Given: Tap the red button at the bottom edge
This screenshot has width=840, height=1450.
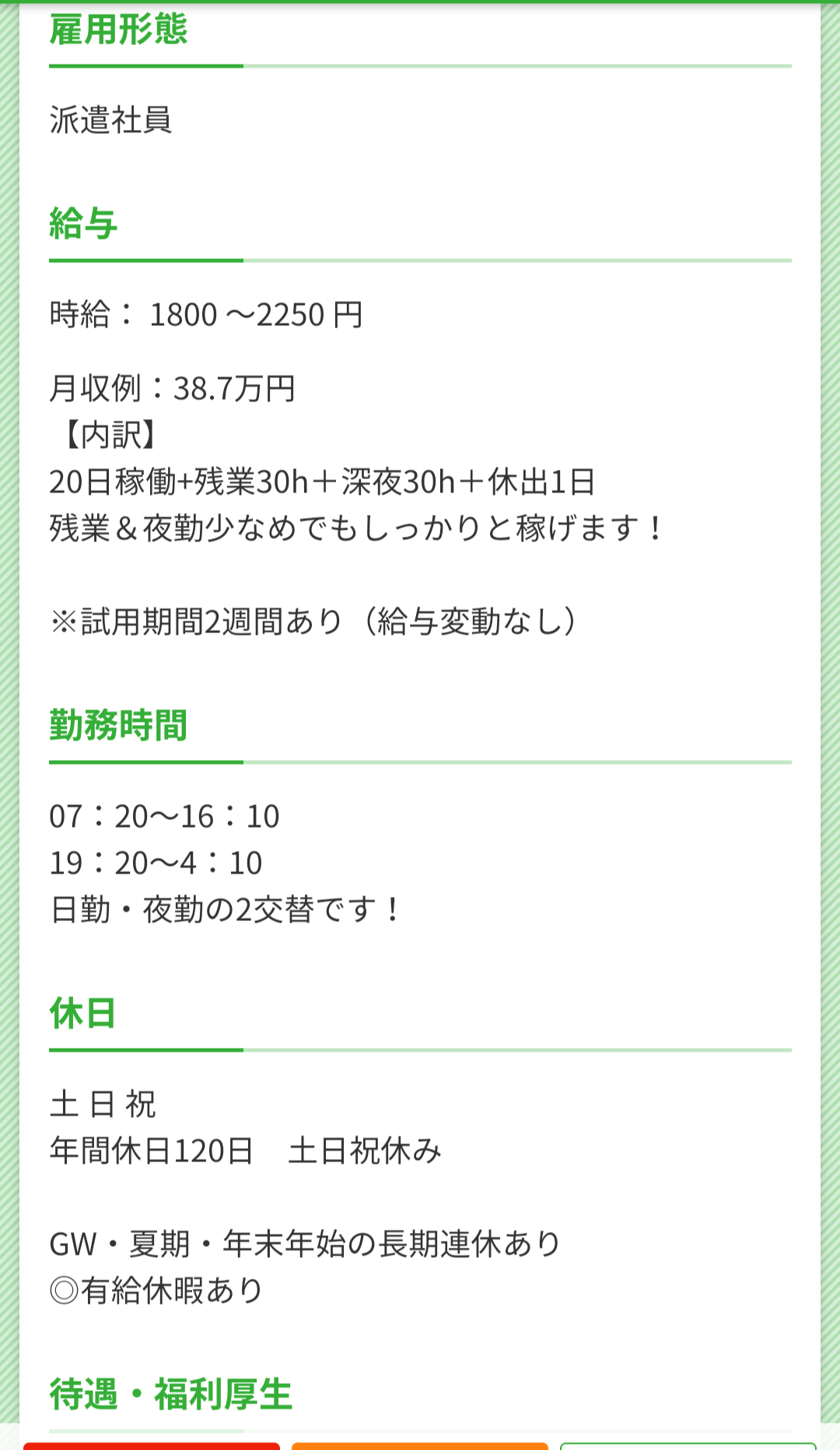Looking at the screenshot, I should click(x=152, y=1445).
